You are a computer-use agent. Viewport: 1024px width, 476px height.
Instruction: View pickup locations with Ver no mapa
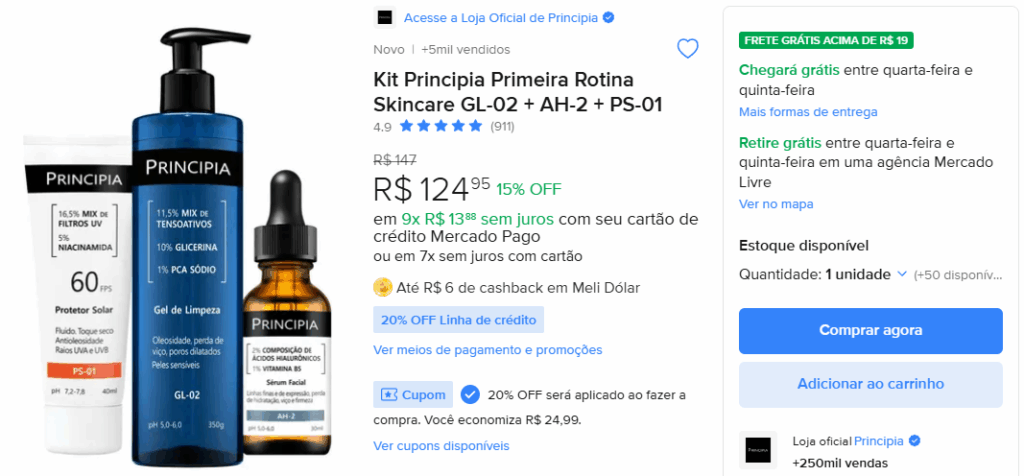point(776,204)
